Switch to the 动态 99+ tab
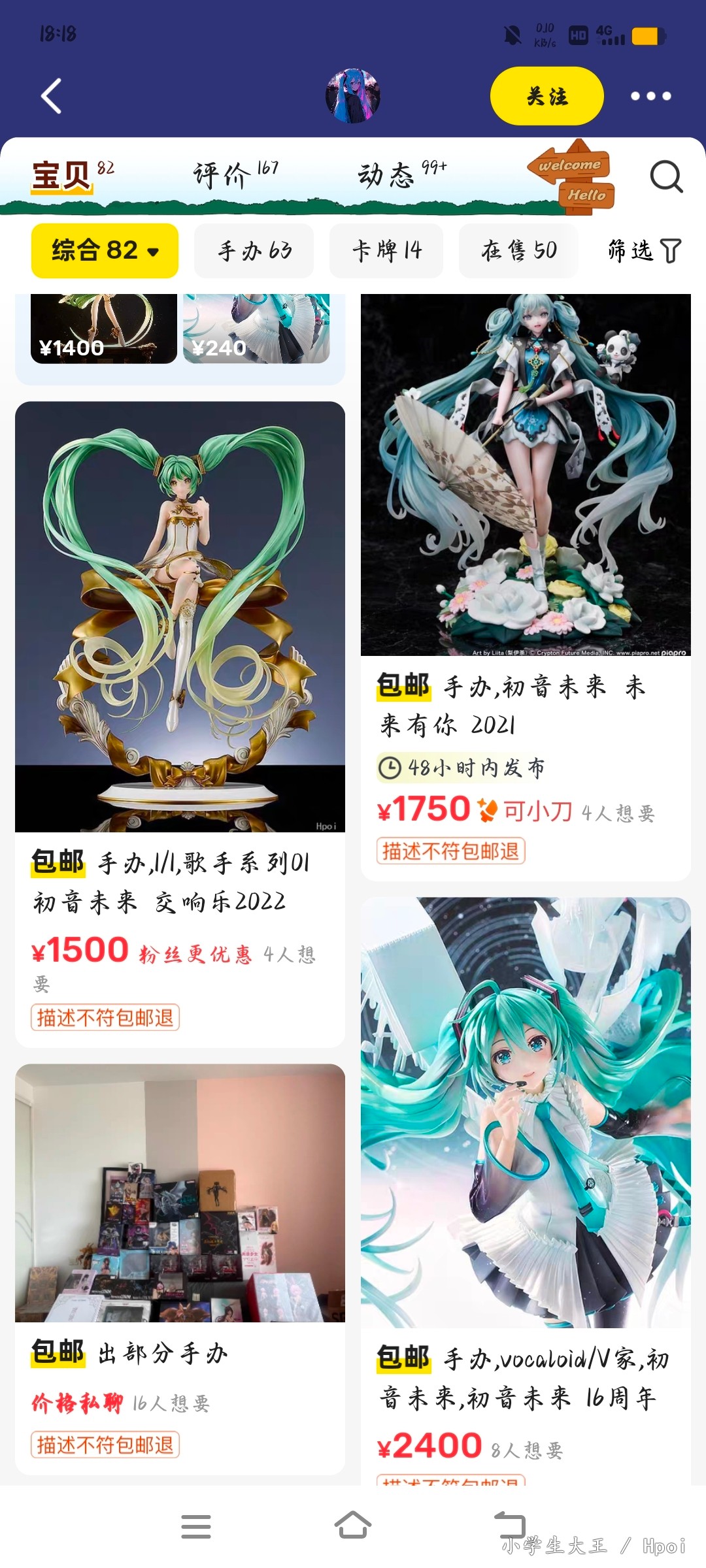 tap(401, 175)
